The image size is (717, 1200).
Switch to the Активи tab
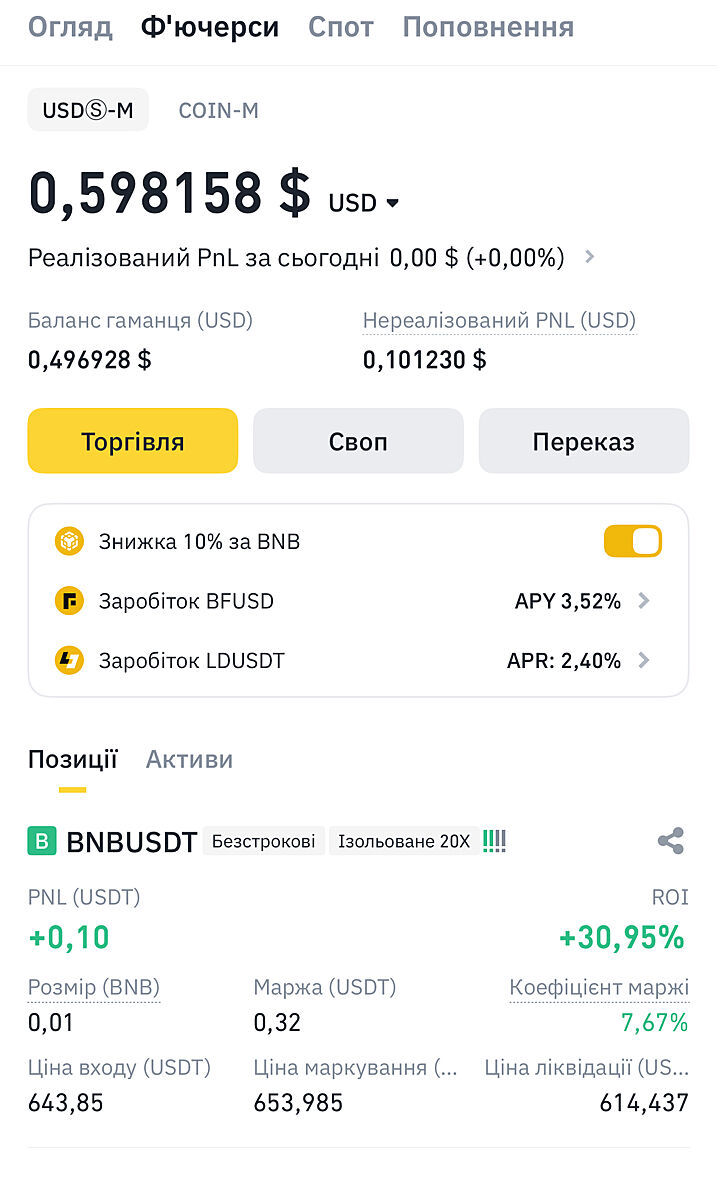point(189,759)
